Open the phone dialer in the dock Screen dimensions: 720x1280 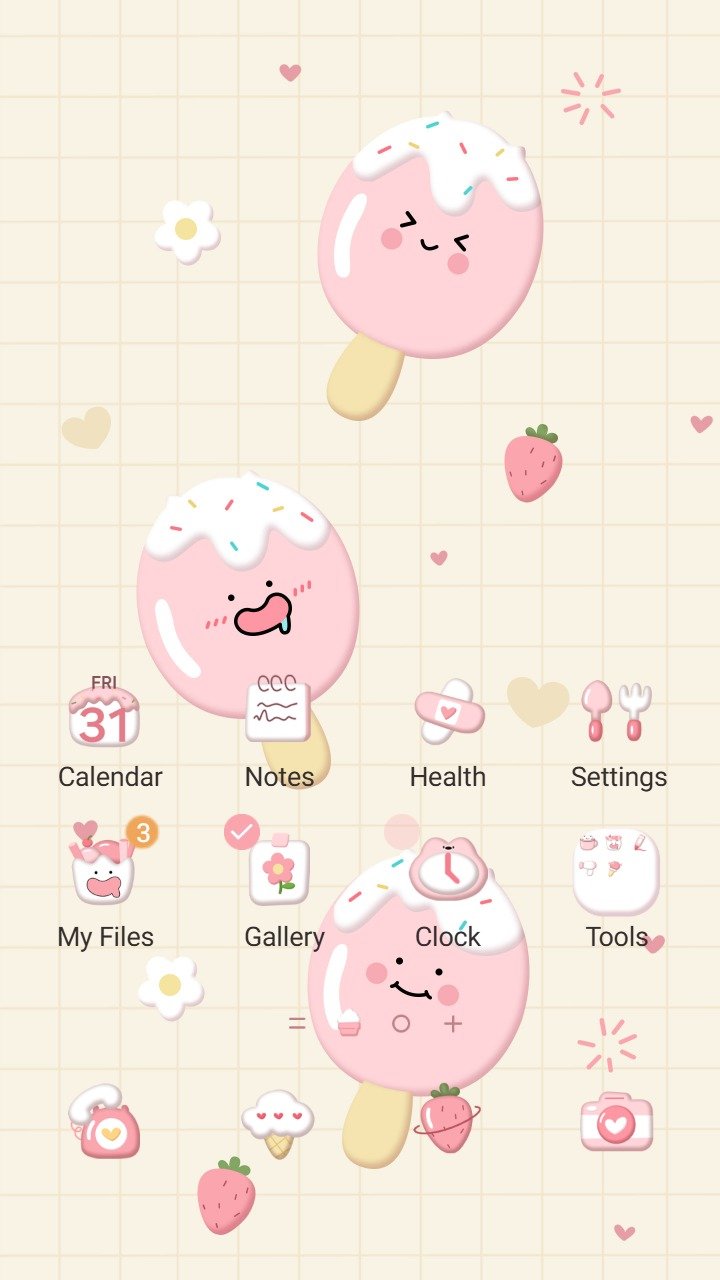tap(104, 1122)
